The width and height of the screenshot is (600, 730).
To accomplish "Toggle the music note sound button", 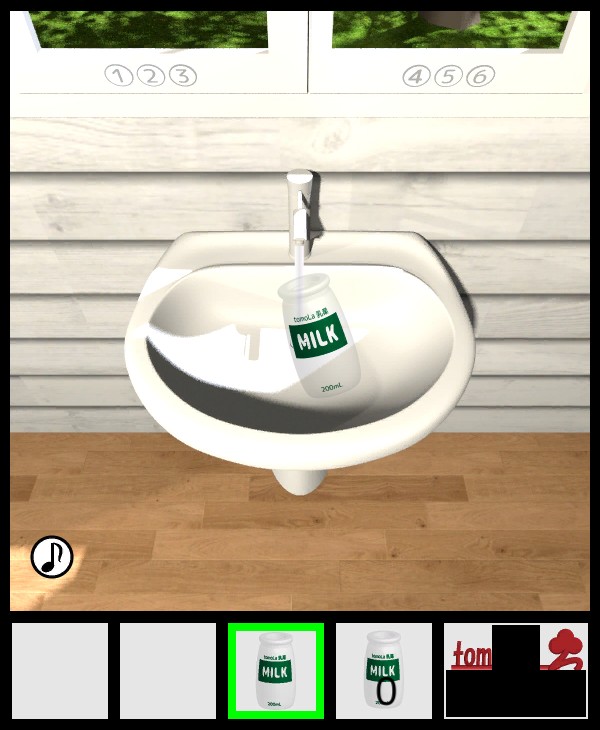I will (x=52, y=557).
